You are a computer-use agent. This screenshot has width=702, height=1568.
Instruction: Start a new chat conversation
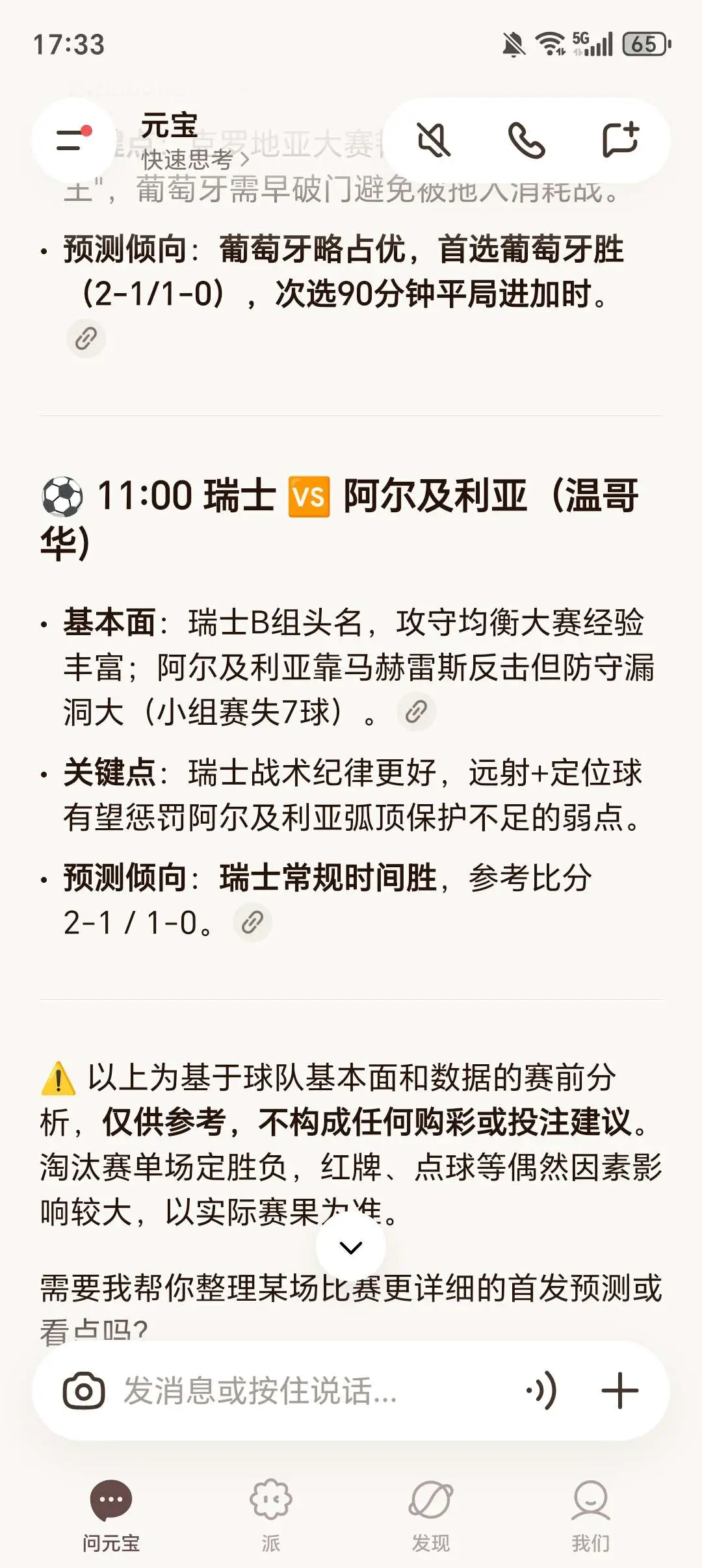[621, 140]
